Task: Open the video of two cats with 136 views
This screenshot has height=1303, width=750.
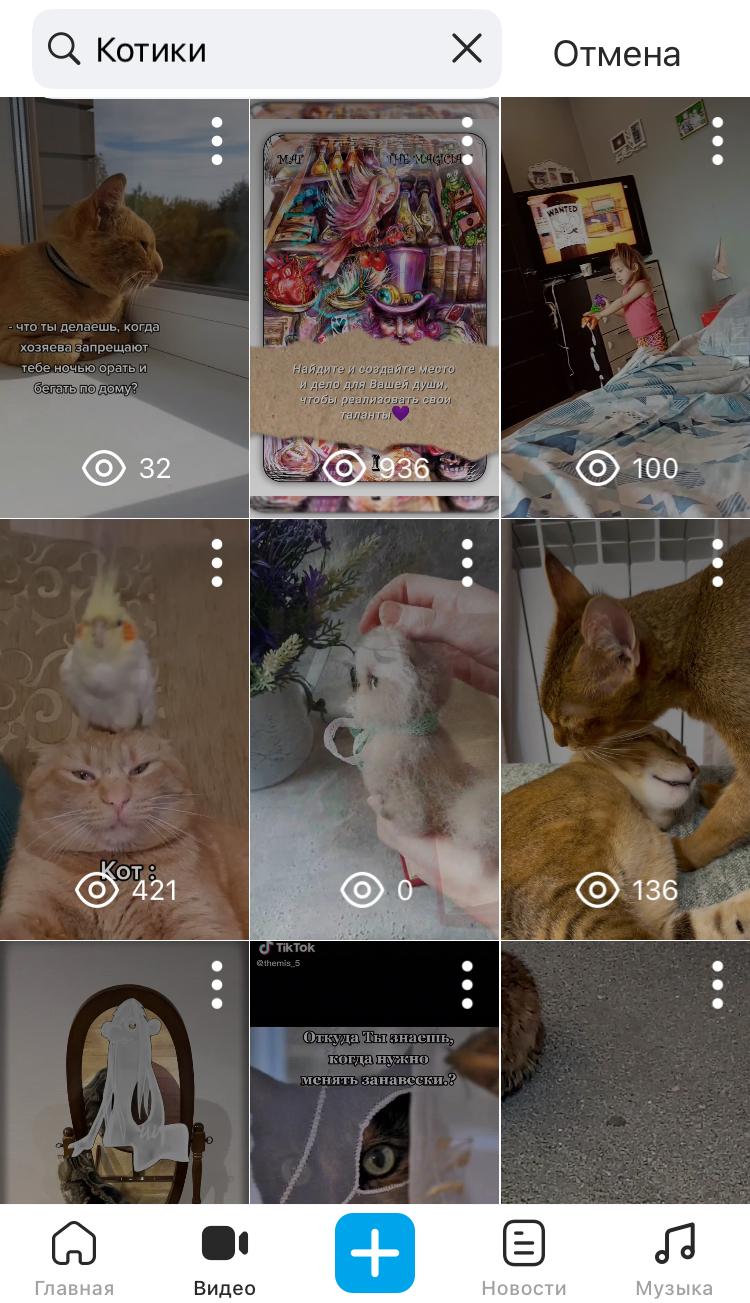Action: [625, 720]
